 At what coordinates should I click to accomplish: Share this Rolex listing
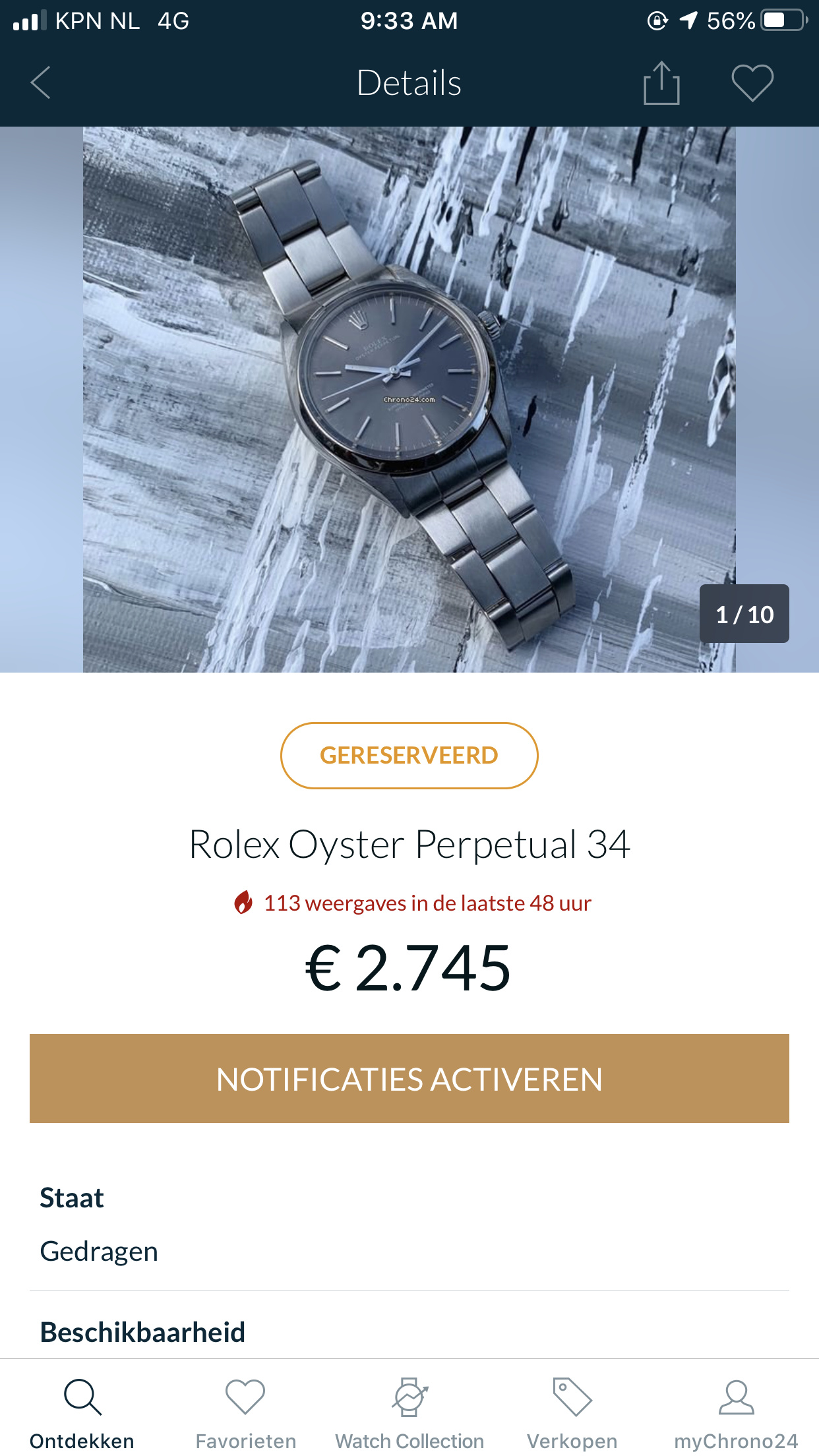click(x=661, y=83)
